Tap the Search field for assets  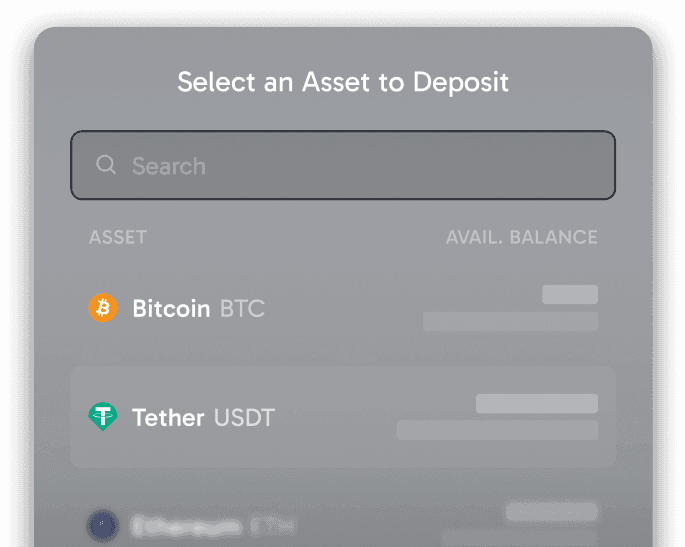(x=342, y=166)
